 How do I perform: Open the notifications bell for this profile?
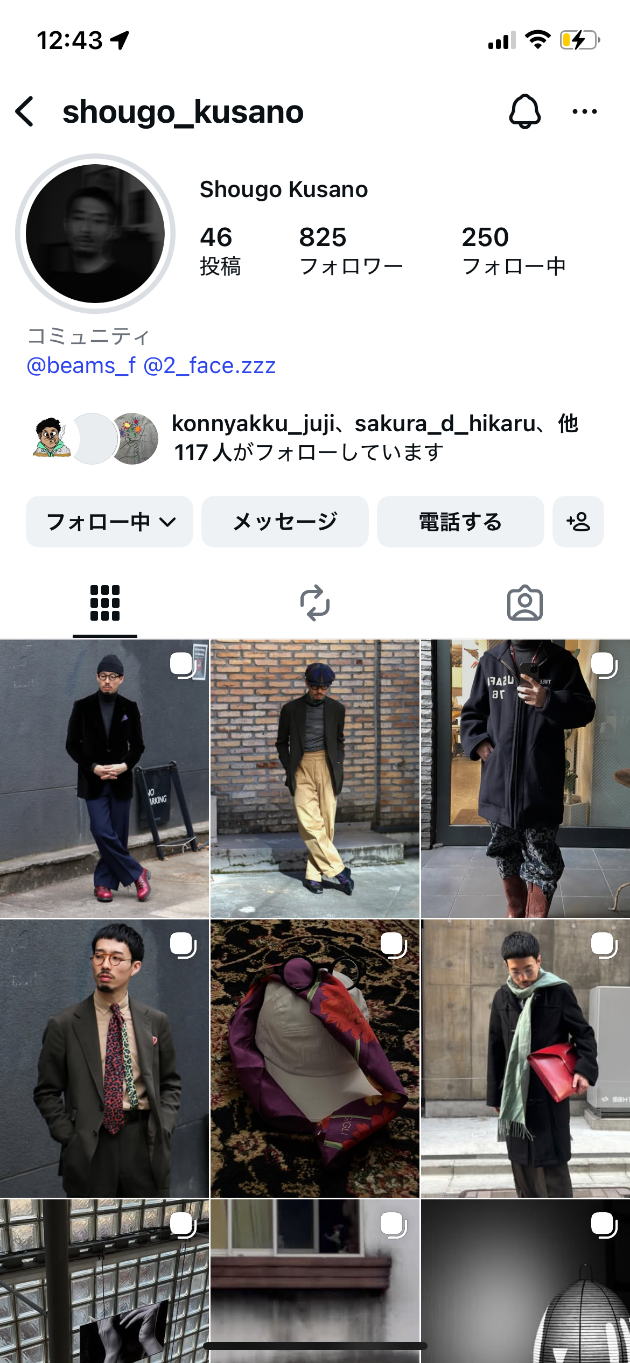[x=524, y=112]
